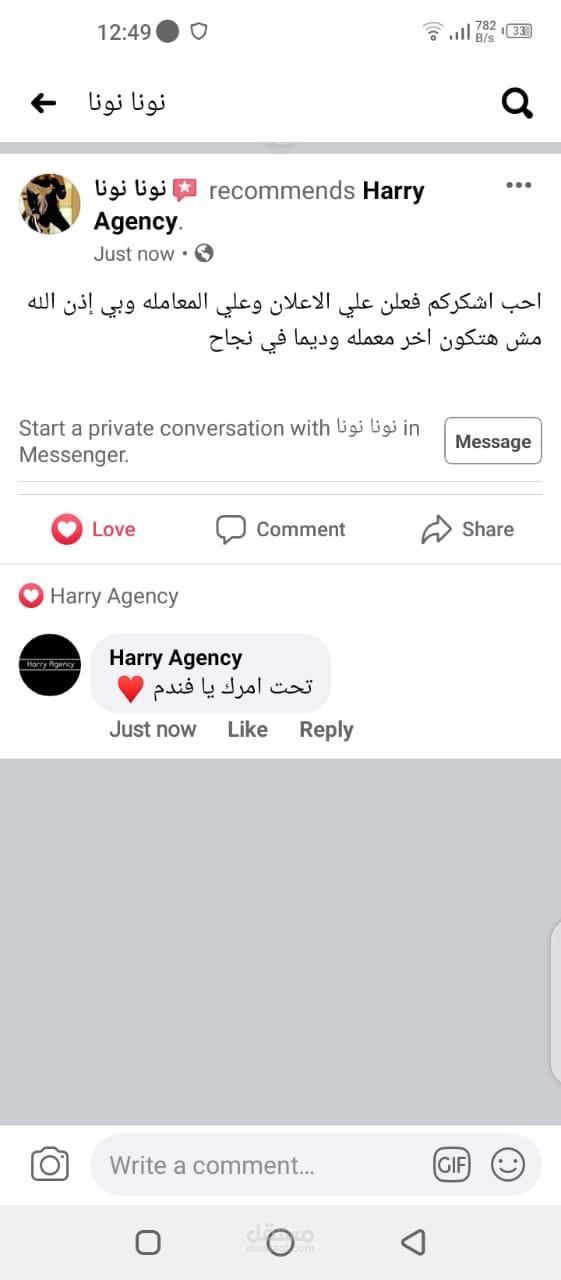Go back using the top-left arrow

tap(43, 102)
